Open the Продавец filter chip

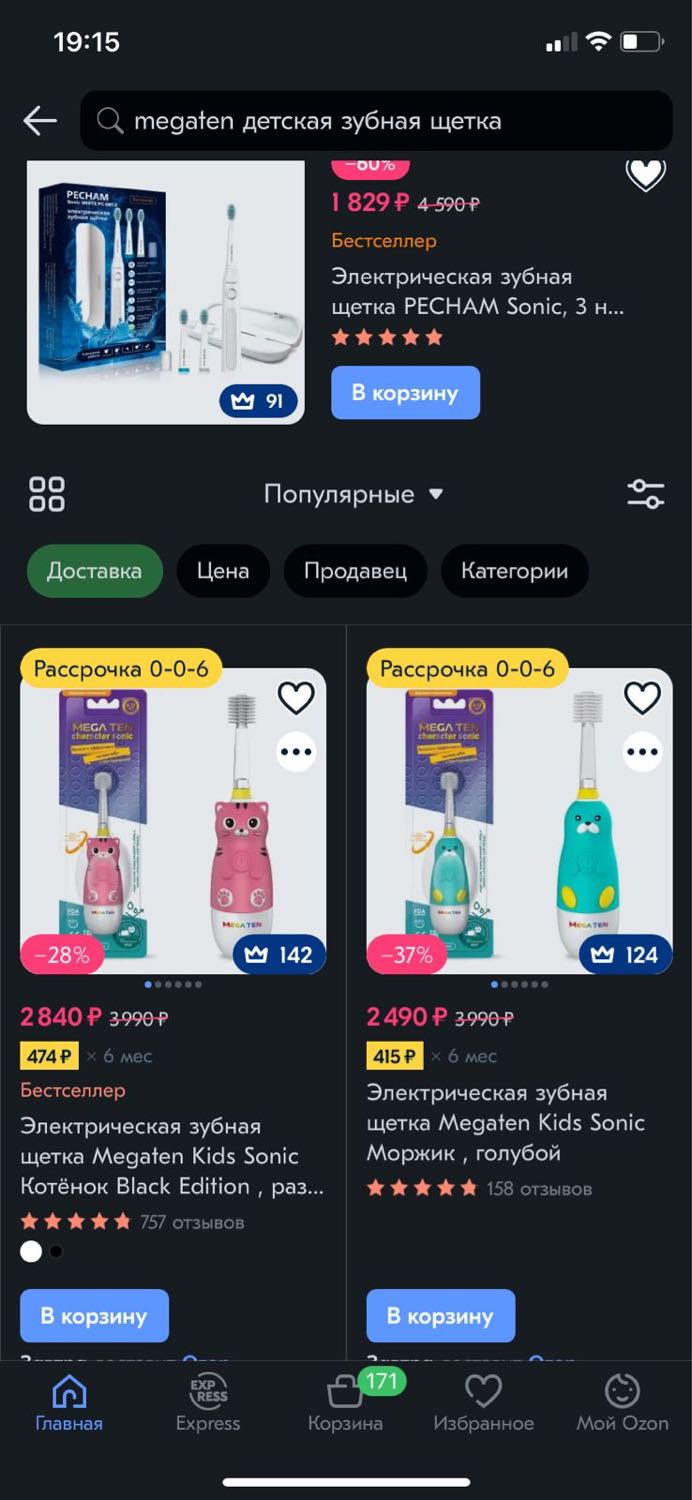[355, 571]
